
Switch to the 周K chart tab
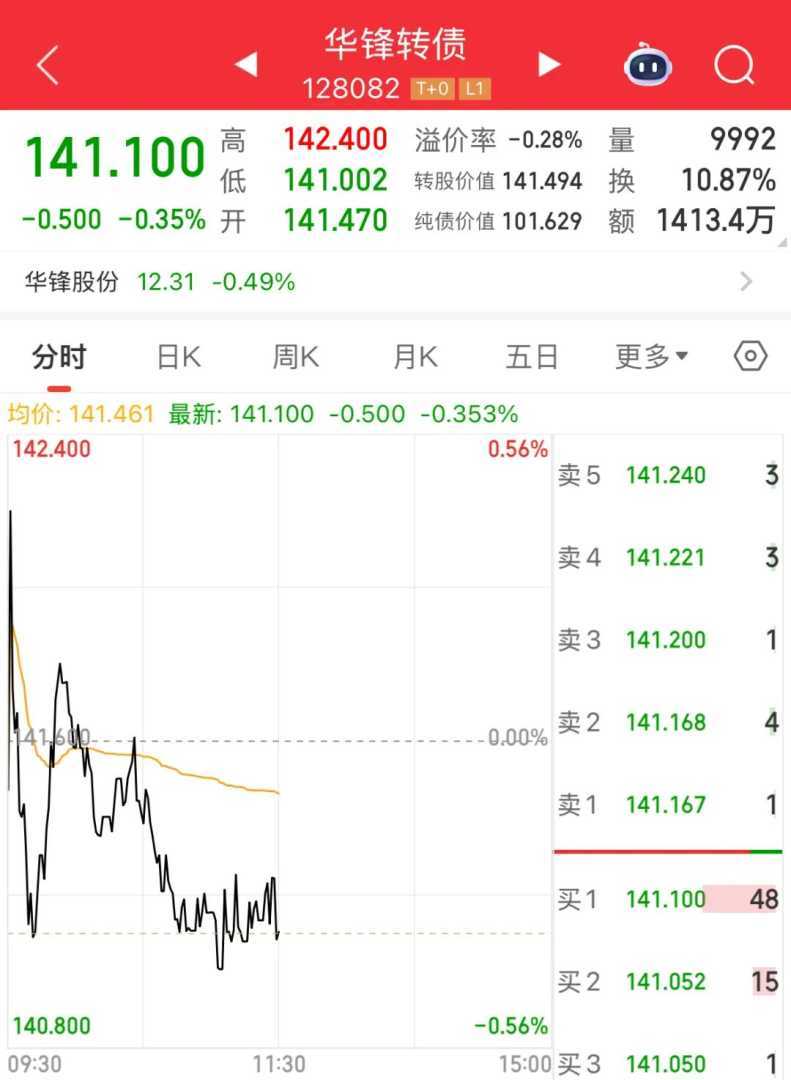pos(296,357)
